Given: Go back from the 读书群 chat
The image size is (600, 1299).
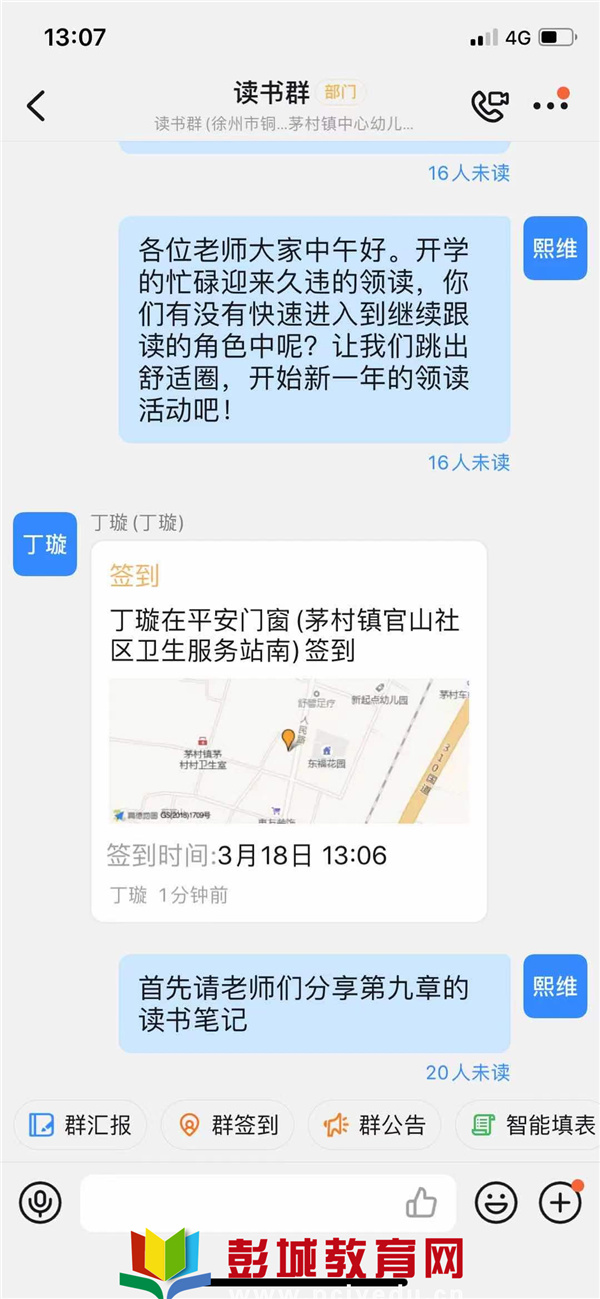Looking at the screenshot, I should tap(36, 105).
